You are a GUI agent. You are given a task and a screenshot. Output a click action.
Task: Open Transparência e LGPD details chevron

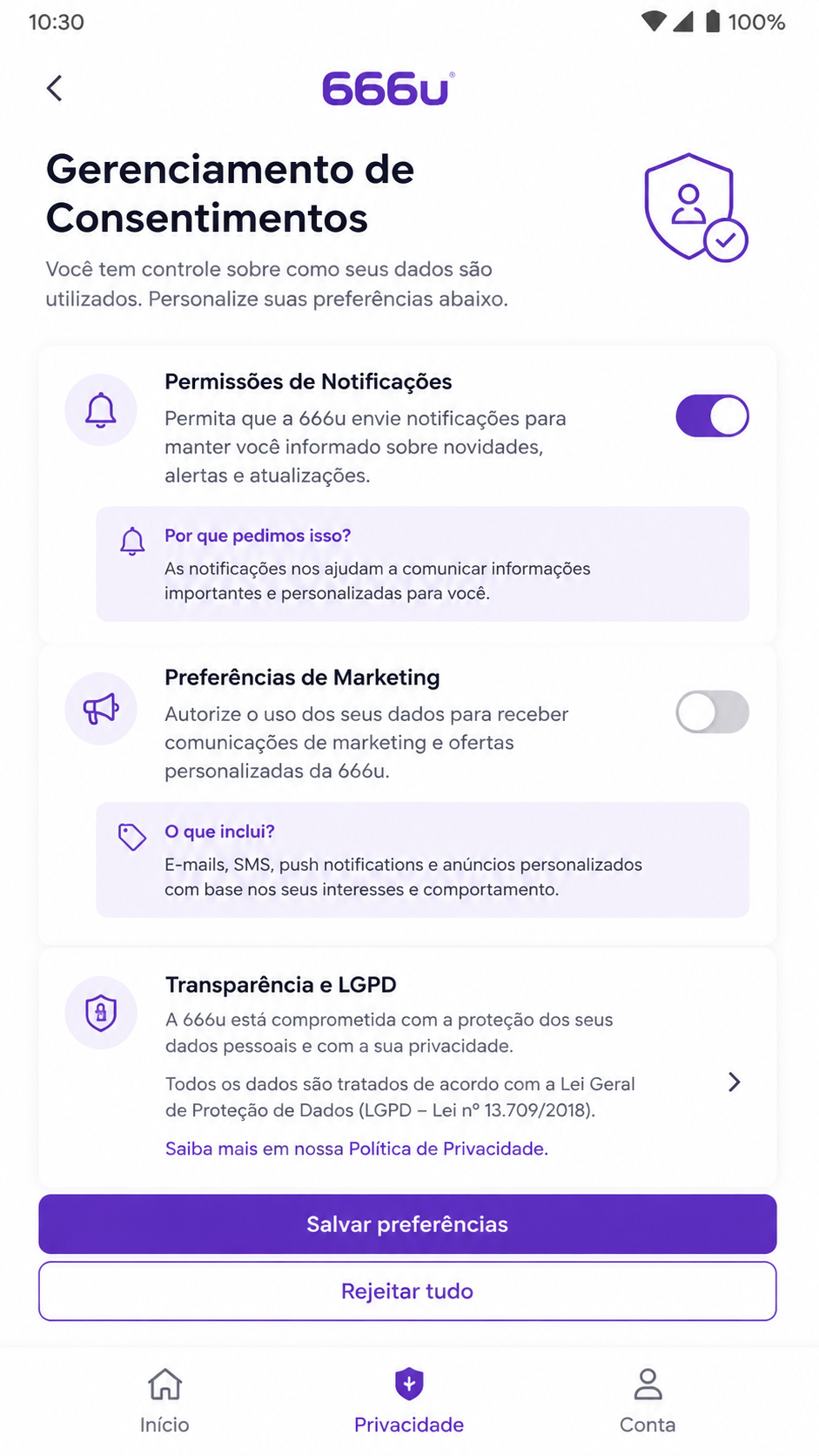click(734, 1082)
